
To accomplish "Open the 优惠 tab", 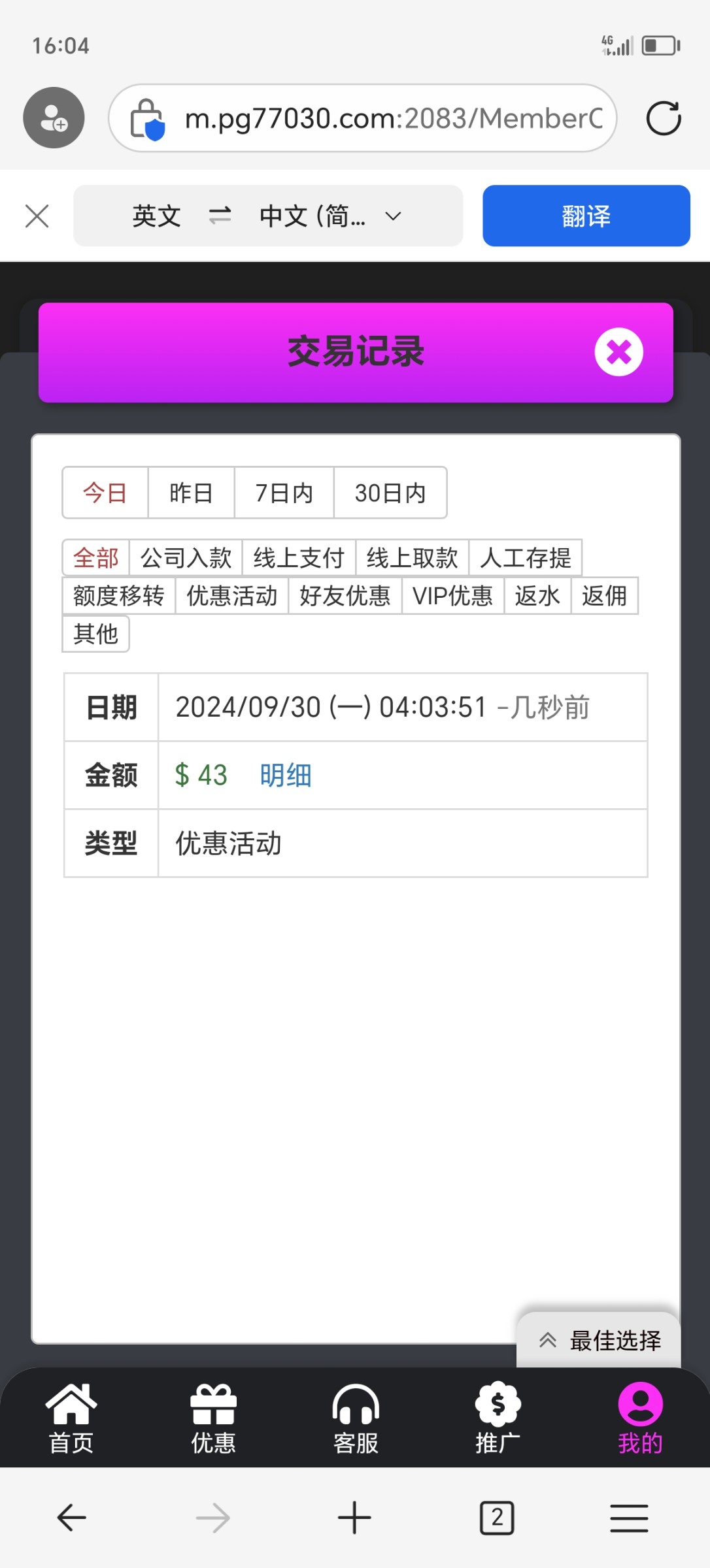I will click(213, 1418).
